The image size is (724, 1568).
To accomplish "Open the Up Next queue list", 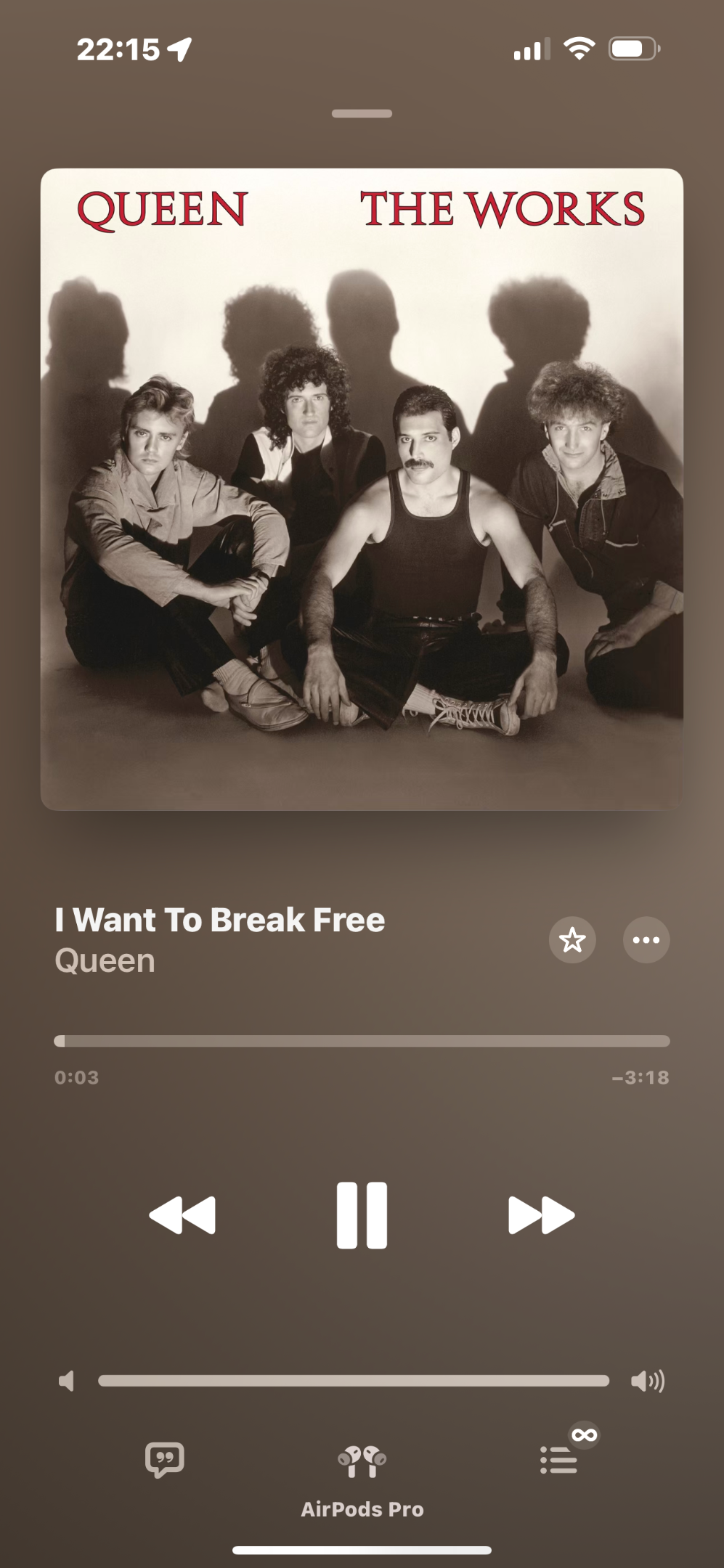I will [559, 1460].
